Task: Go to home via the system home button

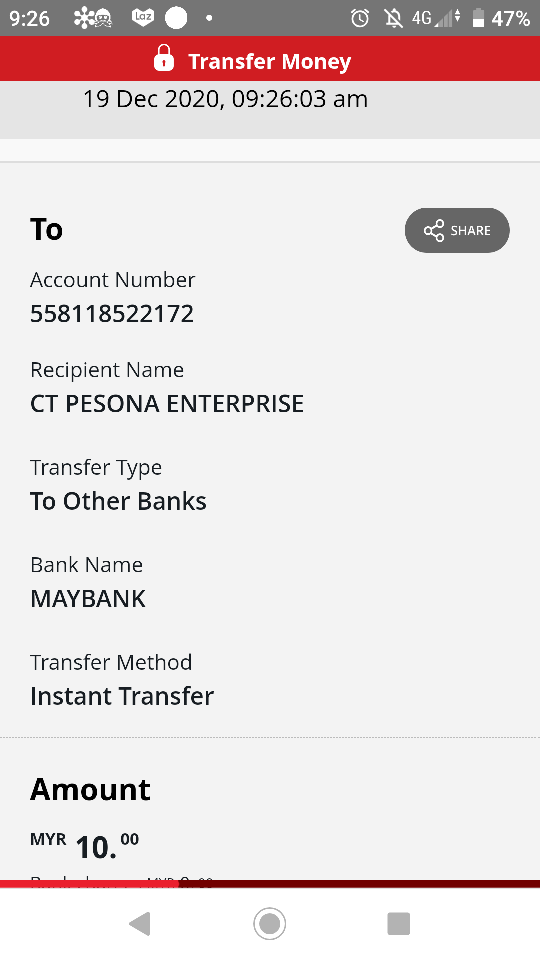Action: tap(269, 923)
